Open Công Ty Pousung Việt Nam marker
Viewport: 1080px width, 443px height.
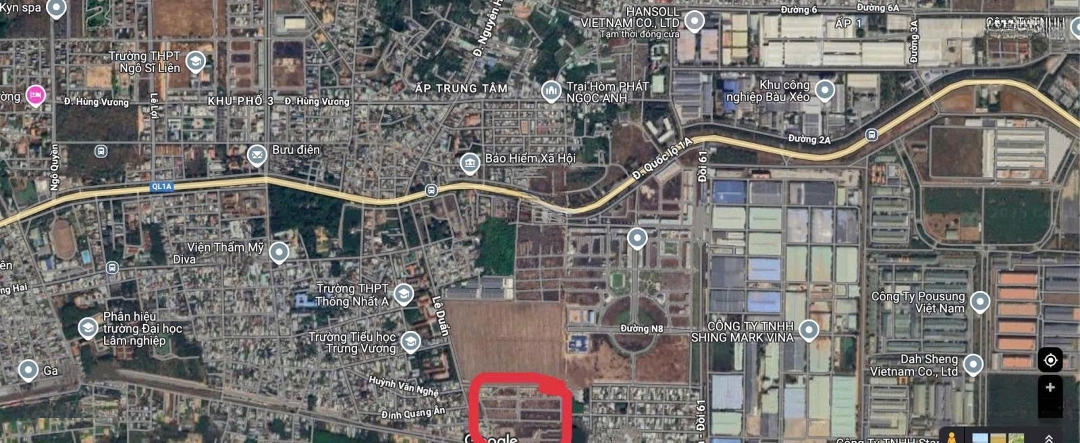(980, 302)
